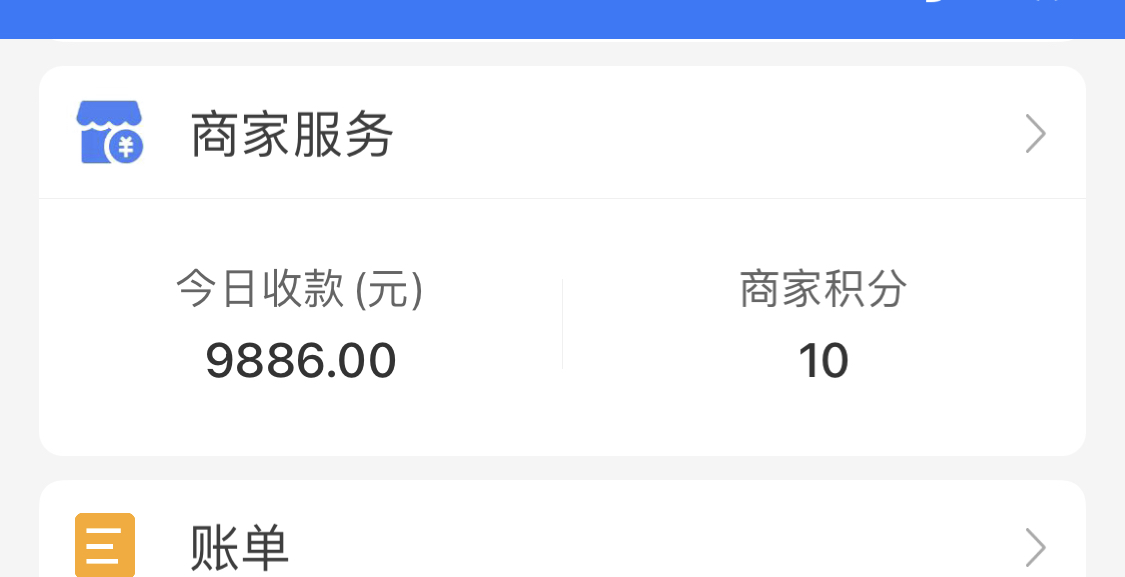Open the 商家服务 row
Screen dimensions: 1125x577
point(560,134)
